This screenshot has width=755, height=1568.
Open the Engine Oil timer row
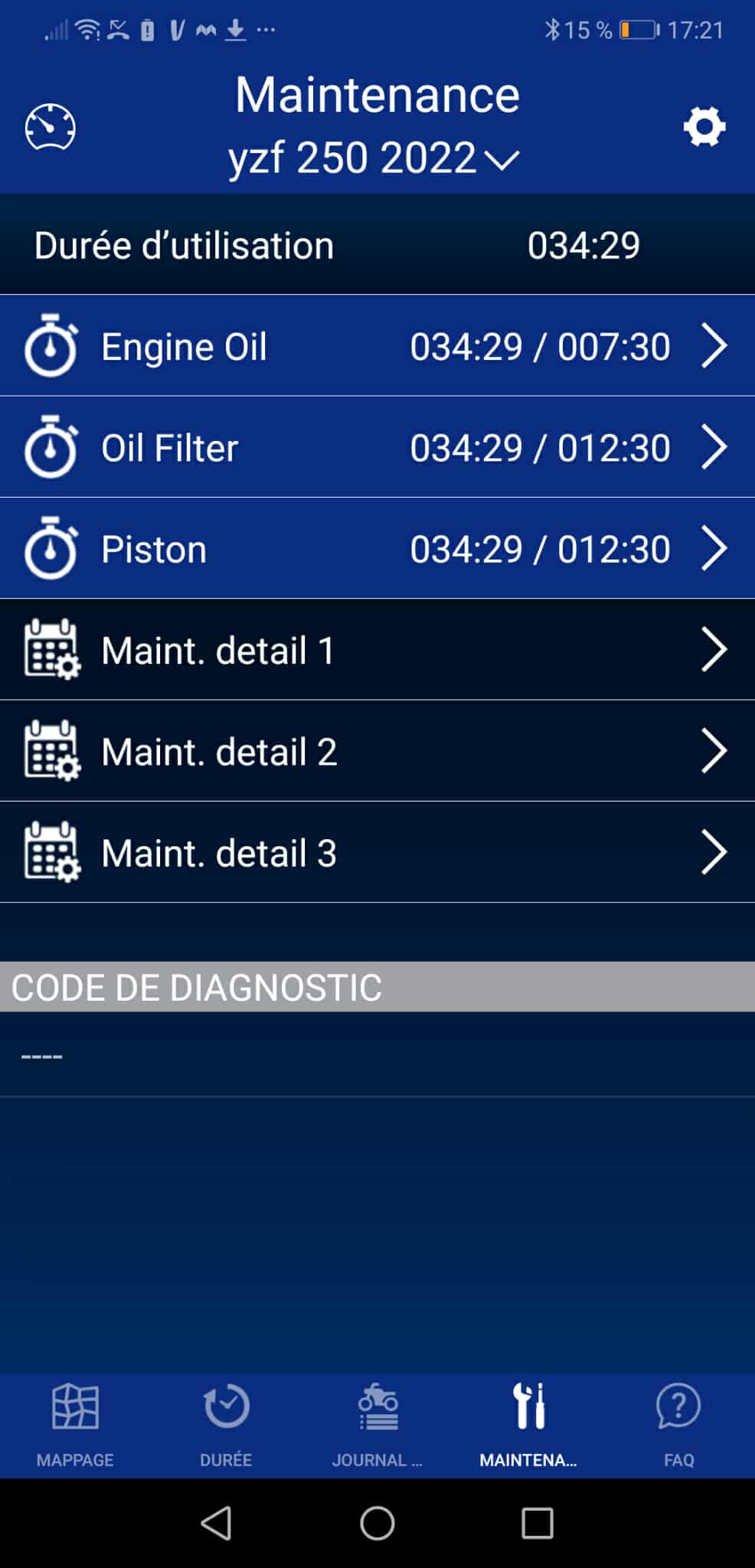pos(377,346)
